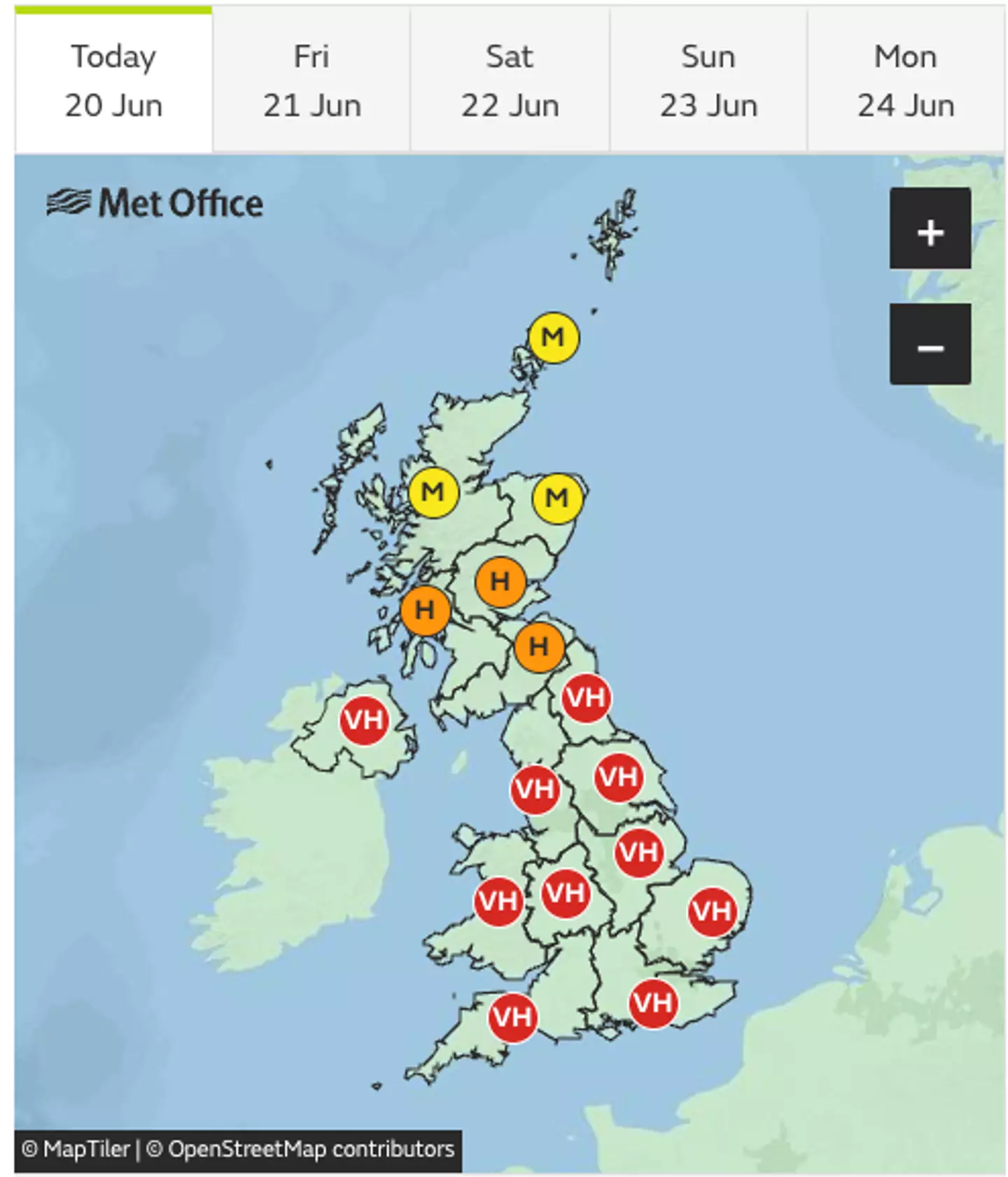Select the Mon 24 Jun tab
1008x1177 pixels.
click(906, 79)
